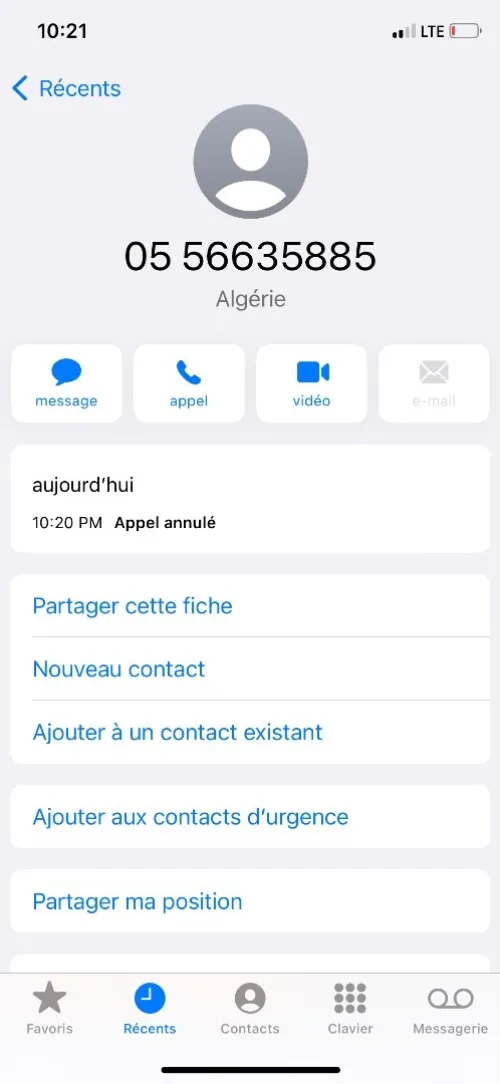Create a Nouveau contact

(250, 669)
